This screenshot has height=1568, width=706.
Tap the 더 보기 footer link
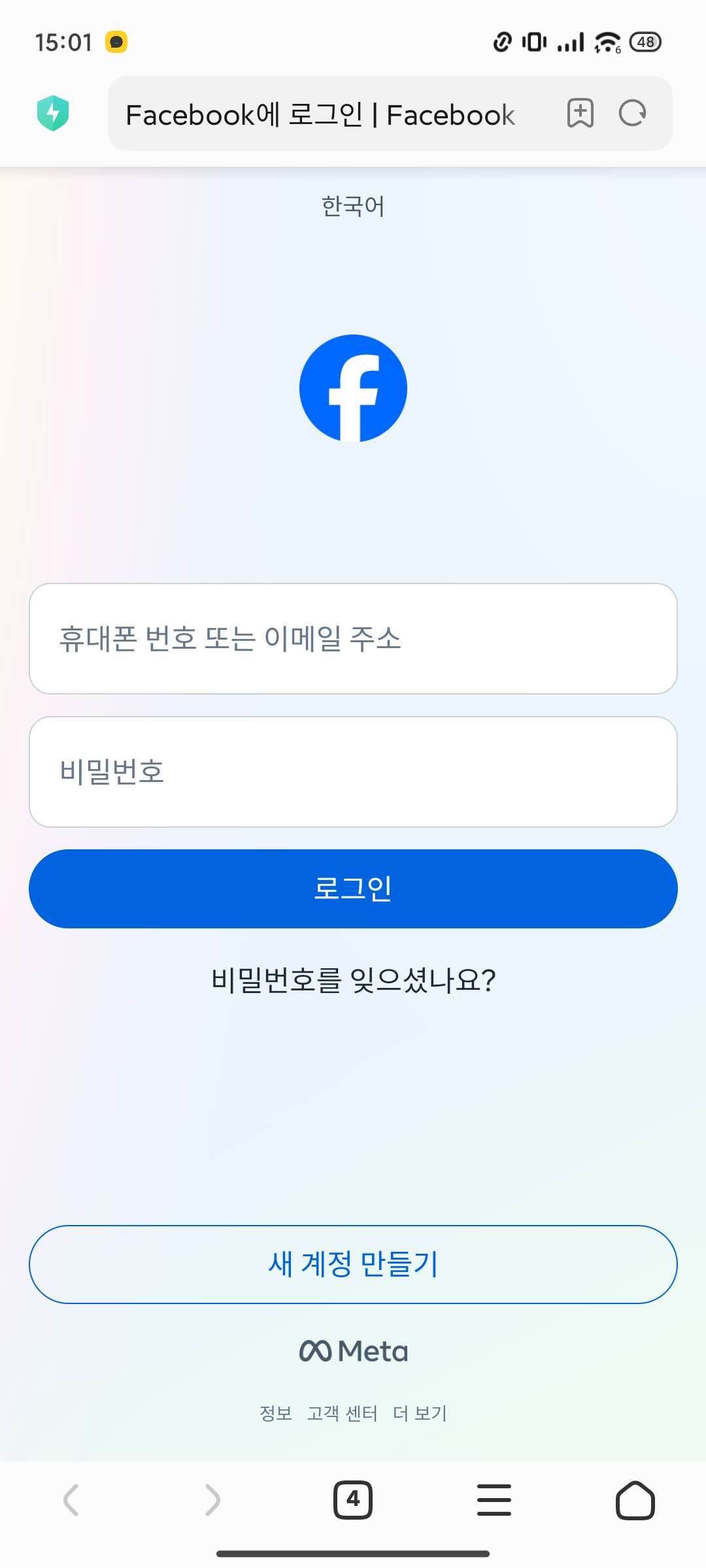(x=420, y=1413)
